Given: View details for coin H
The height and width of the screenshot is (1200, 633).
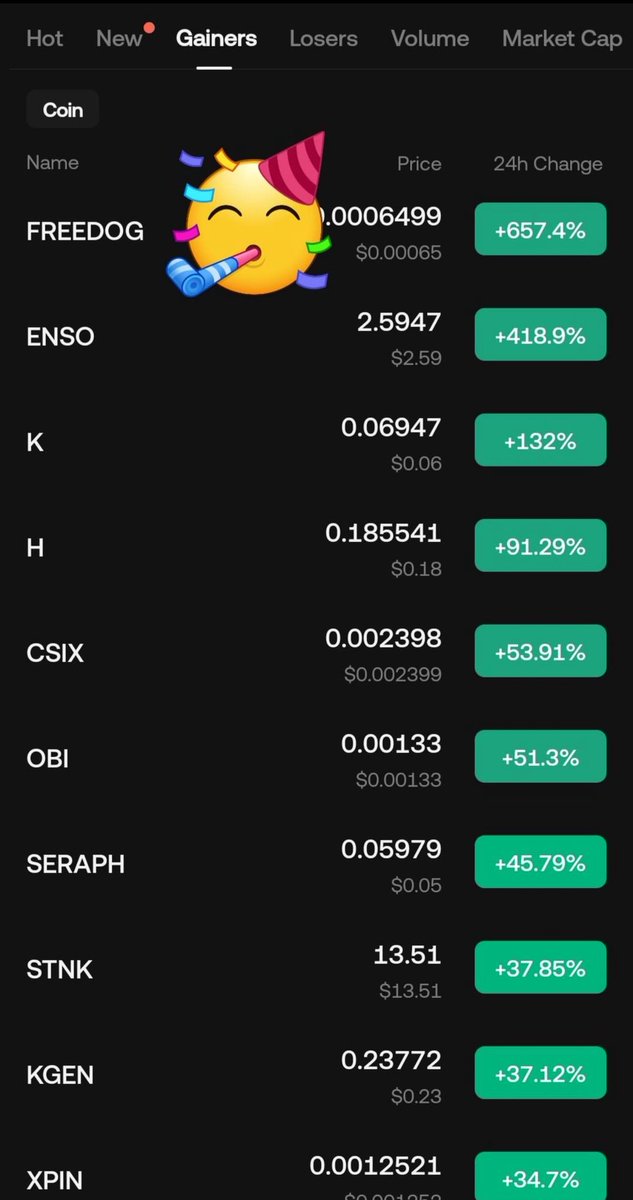Looking at the screenshot, I should pyautogui.click(x=35, y=548).
